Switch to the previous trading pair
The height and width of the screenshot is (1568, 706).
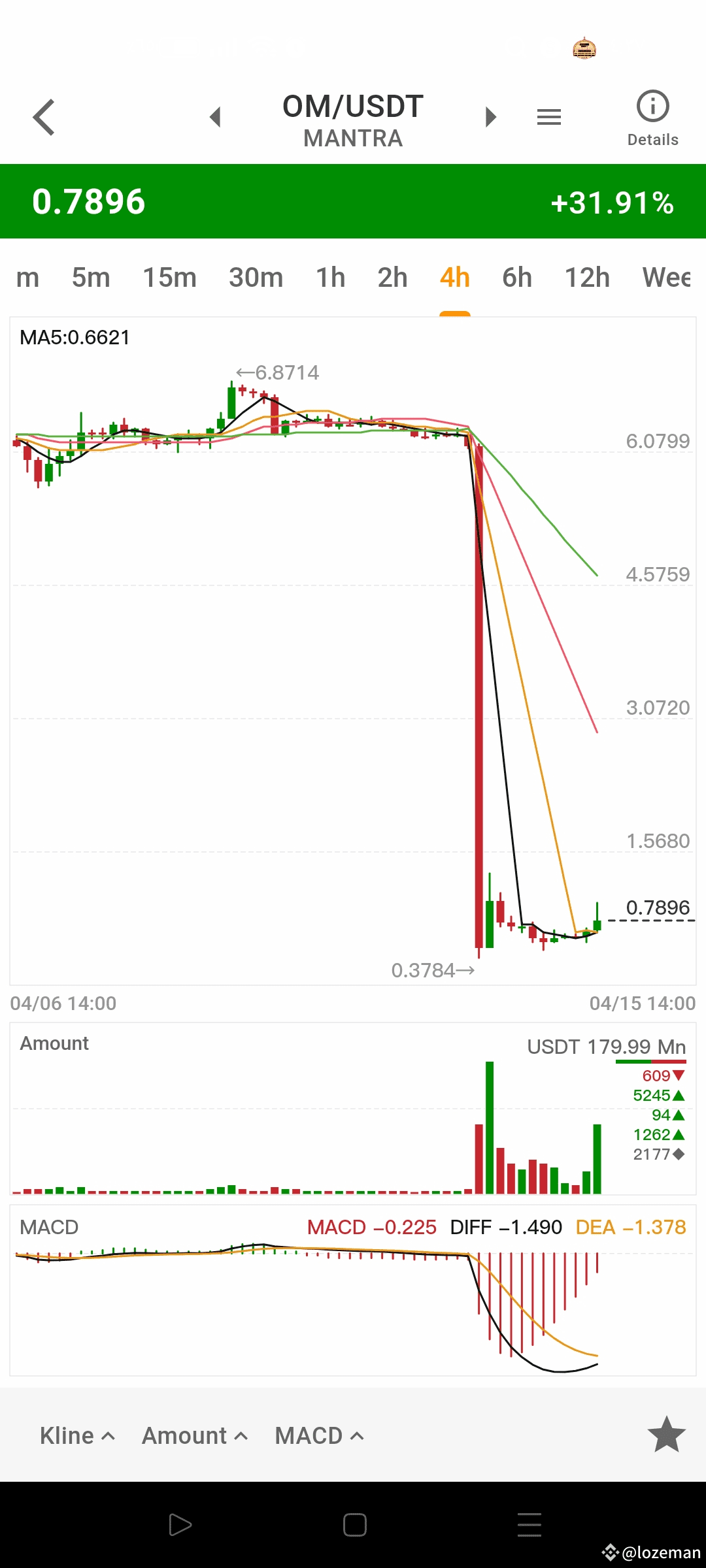(215, 118)
